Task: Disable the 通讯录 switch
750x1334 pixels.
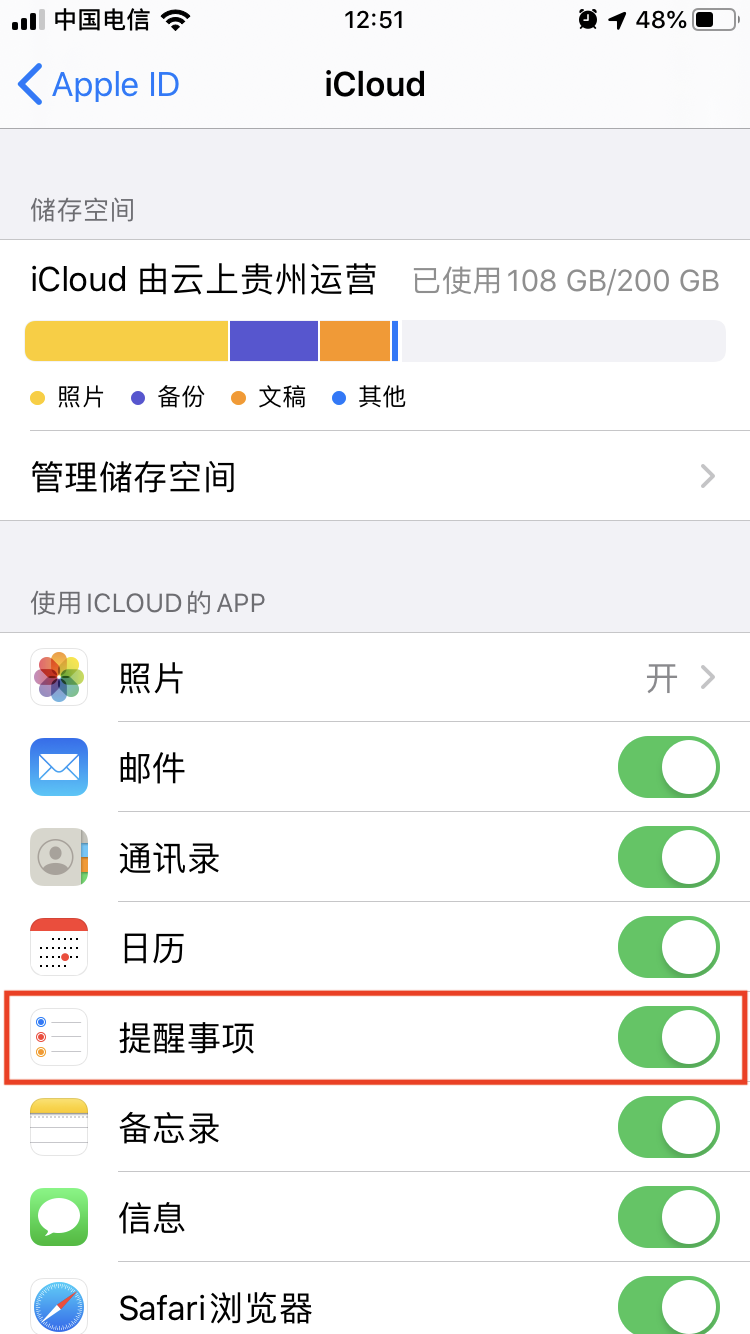Action: [668, 858]
